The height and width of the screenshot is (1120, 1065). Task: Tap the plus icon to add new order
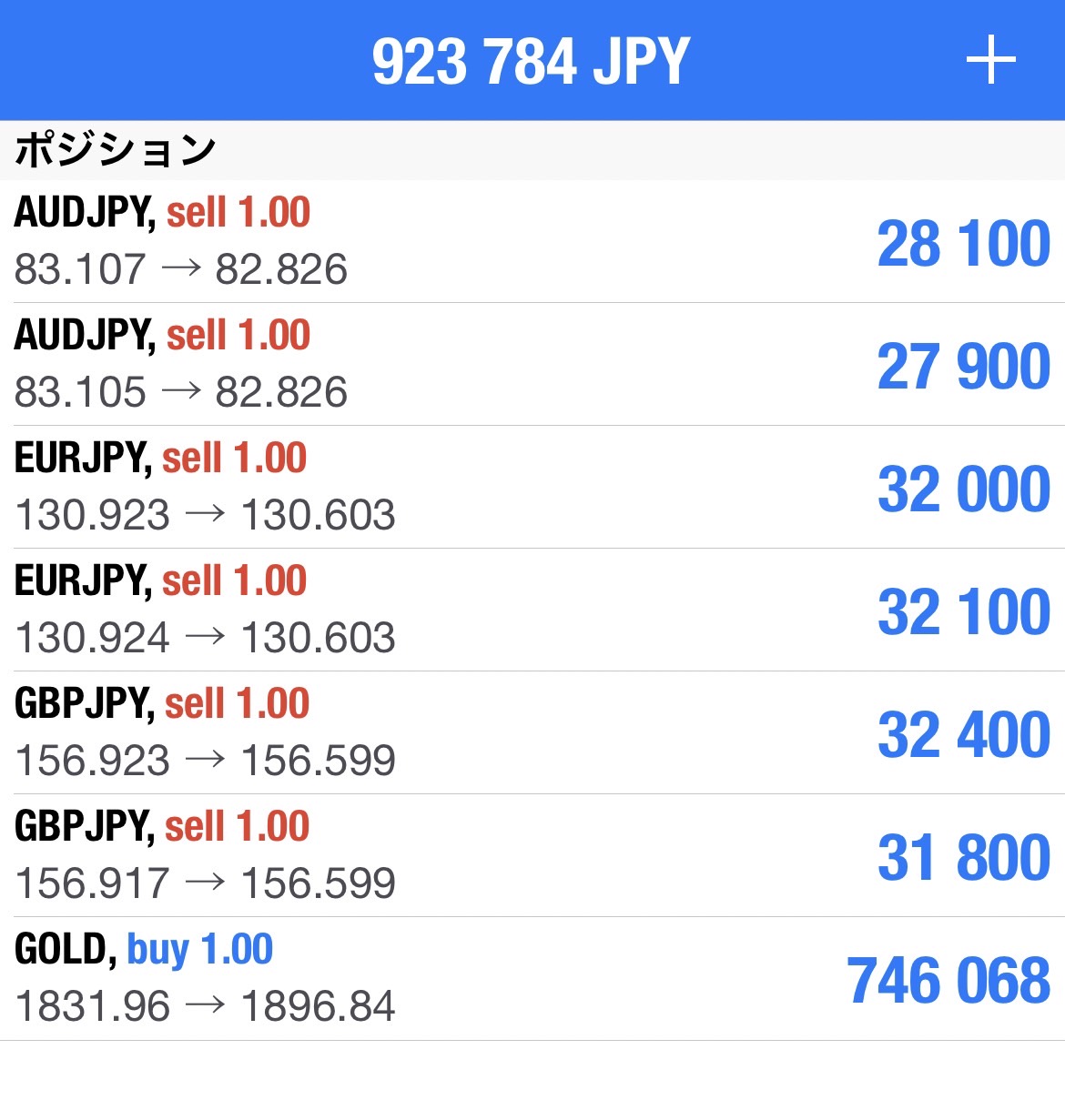pyautogui.click(x=990, y=61)
